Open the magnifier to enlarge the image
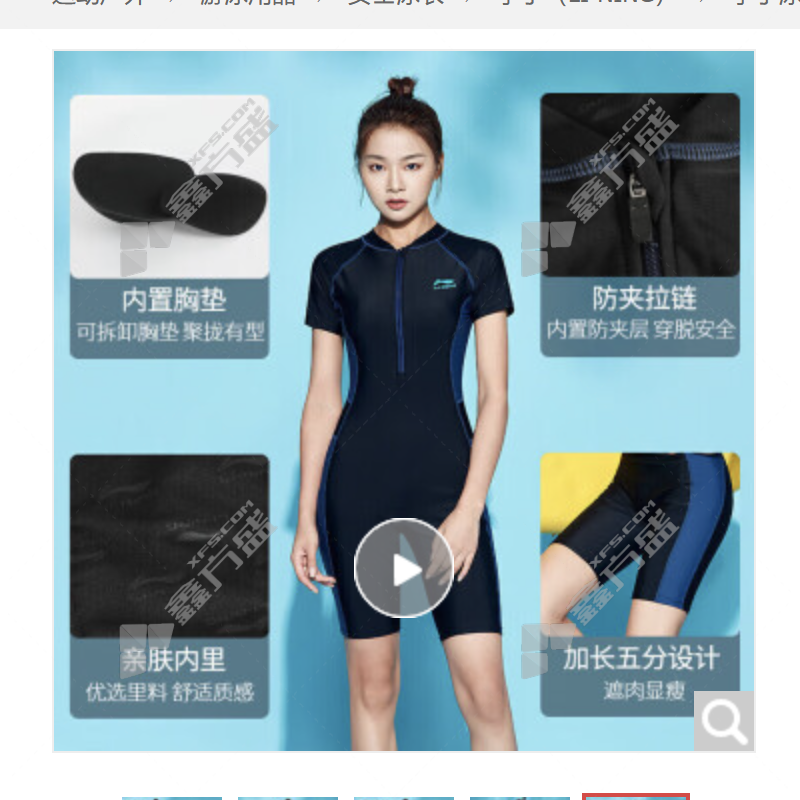Viewport: 800px width, 800px height. (724, 720)
